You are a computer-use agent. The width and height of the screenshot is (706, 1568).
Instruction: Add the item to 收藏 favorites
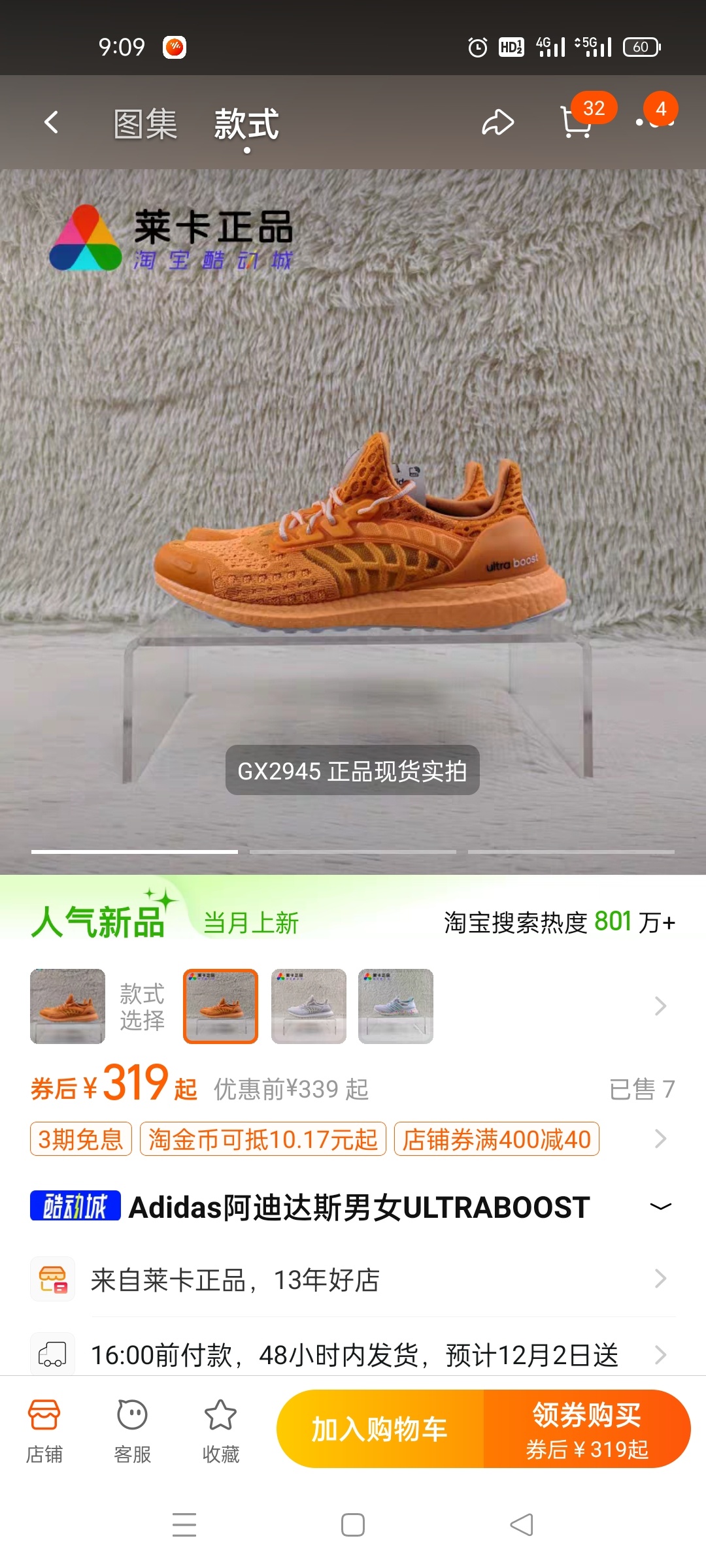pyautogui.click(x=221, y=1431)
